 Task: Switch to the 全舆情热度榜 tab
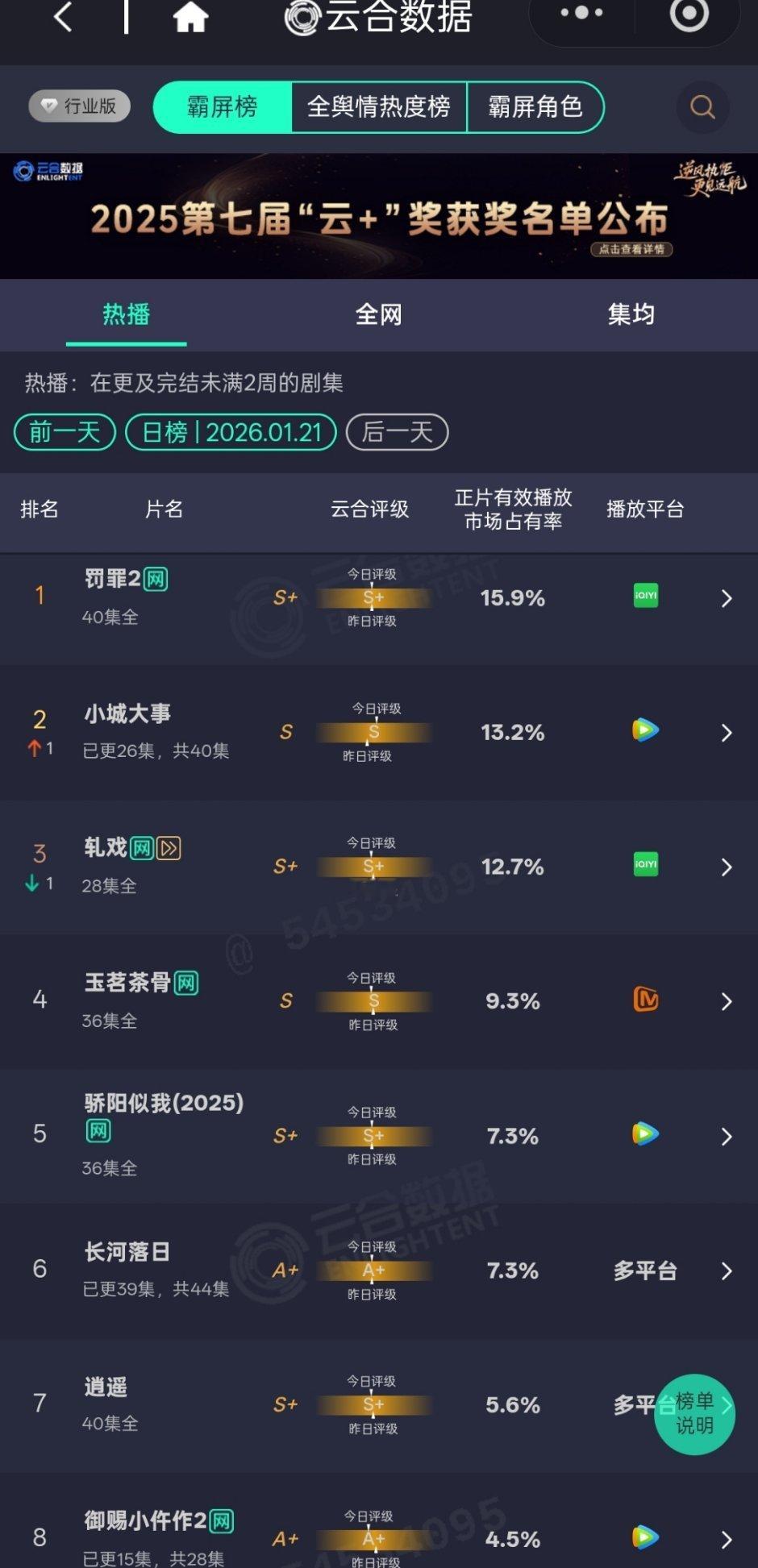point(377,107)
